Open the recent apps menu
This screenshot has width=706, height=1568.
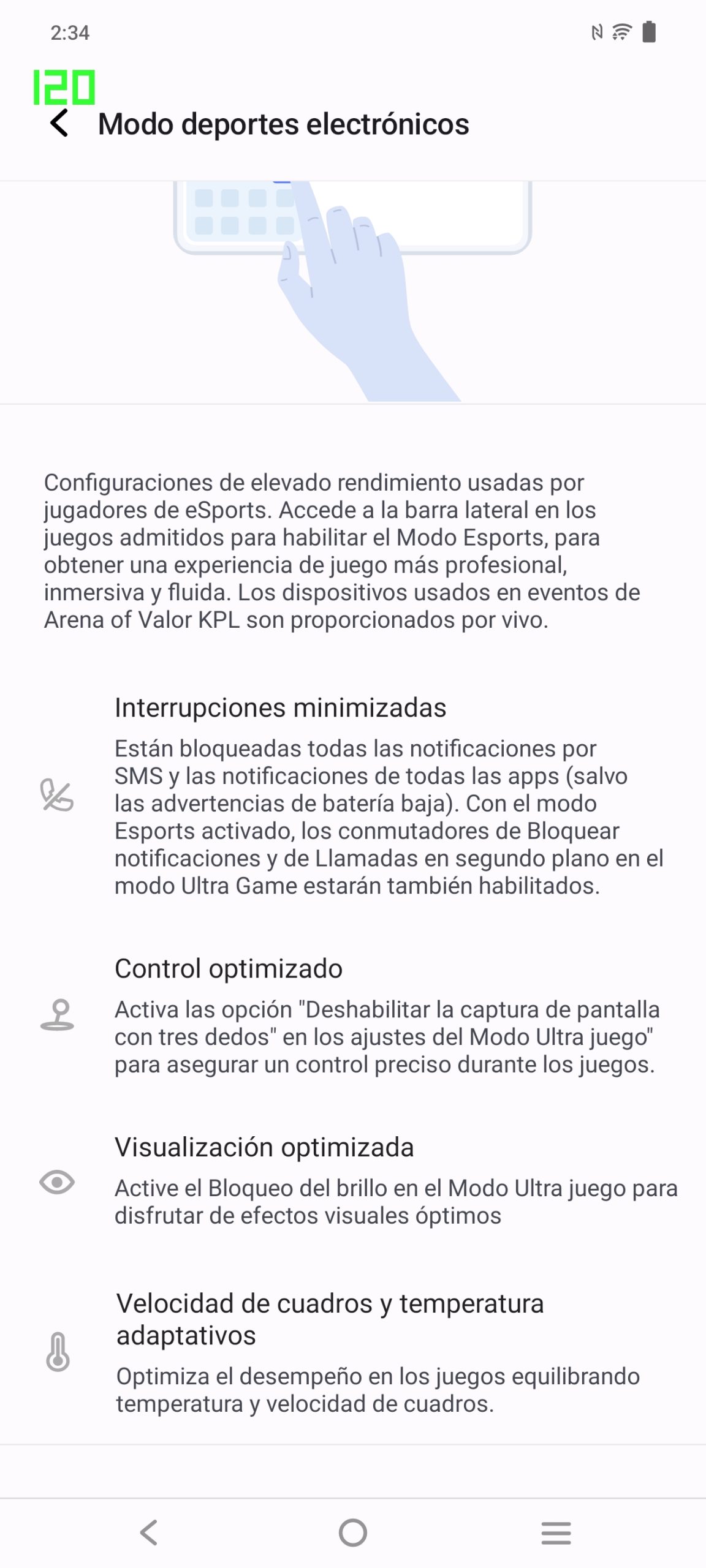coord(556,1532)
